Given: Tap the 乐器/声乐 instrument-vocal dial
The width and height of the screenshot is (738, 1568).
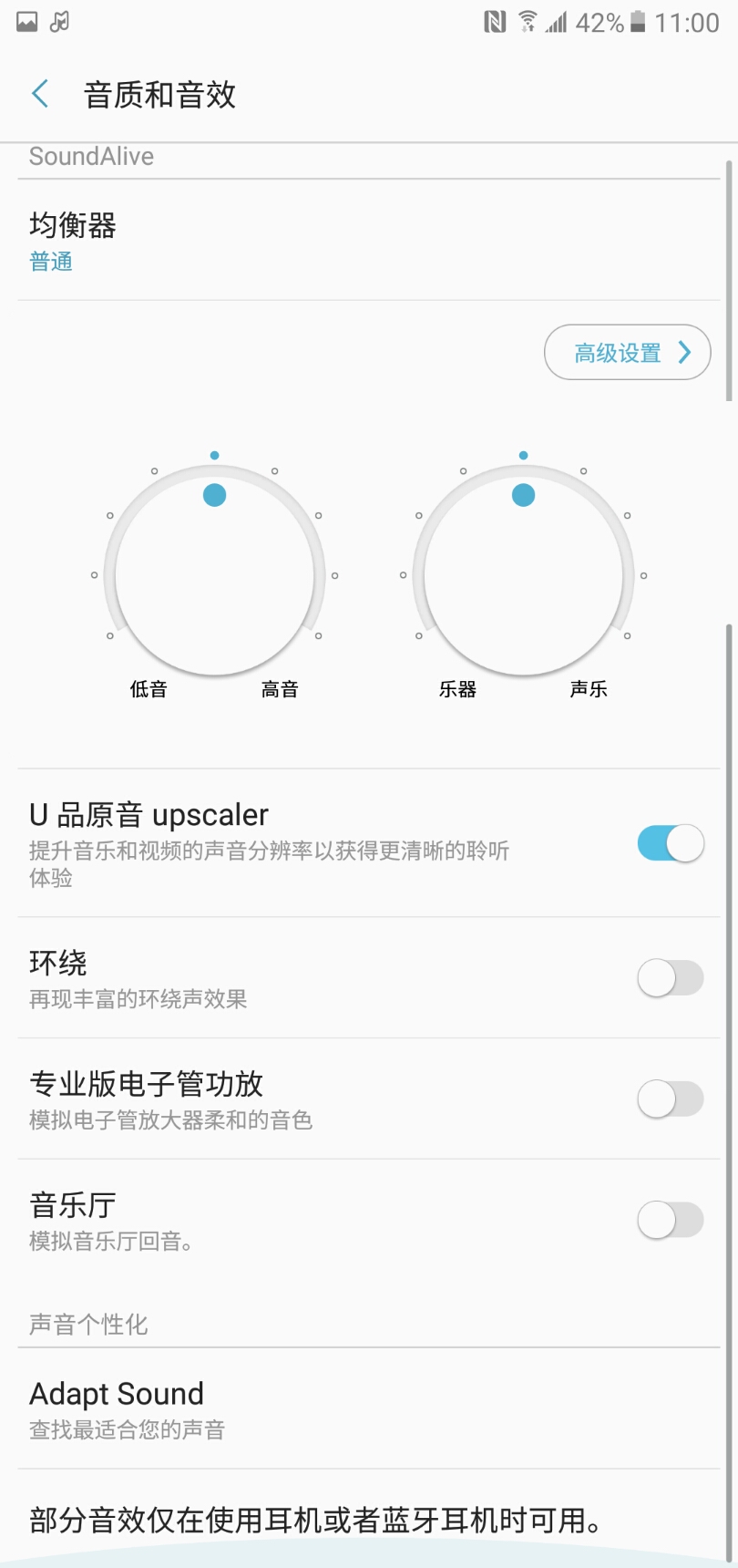Looking at the screenshot, I should 523,495.
